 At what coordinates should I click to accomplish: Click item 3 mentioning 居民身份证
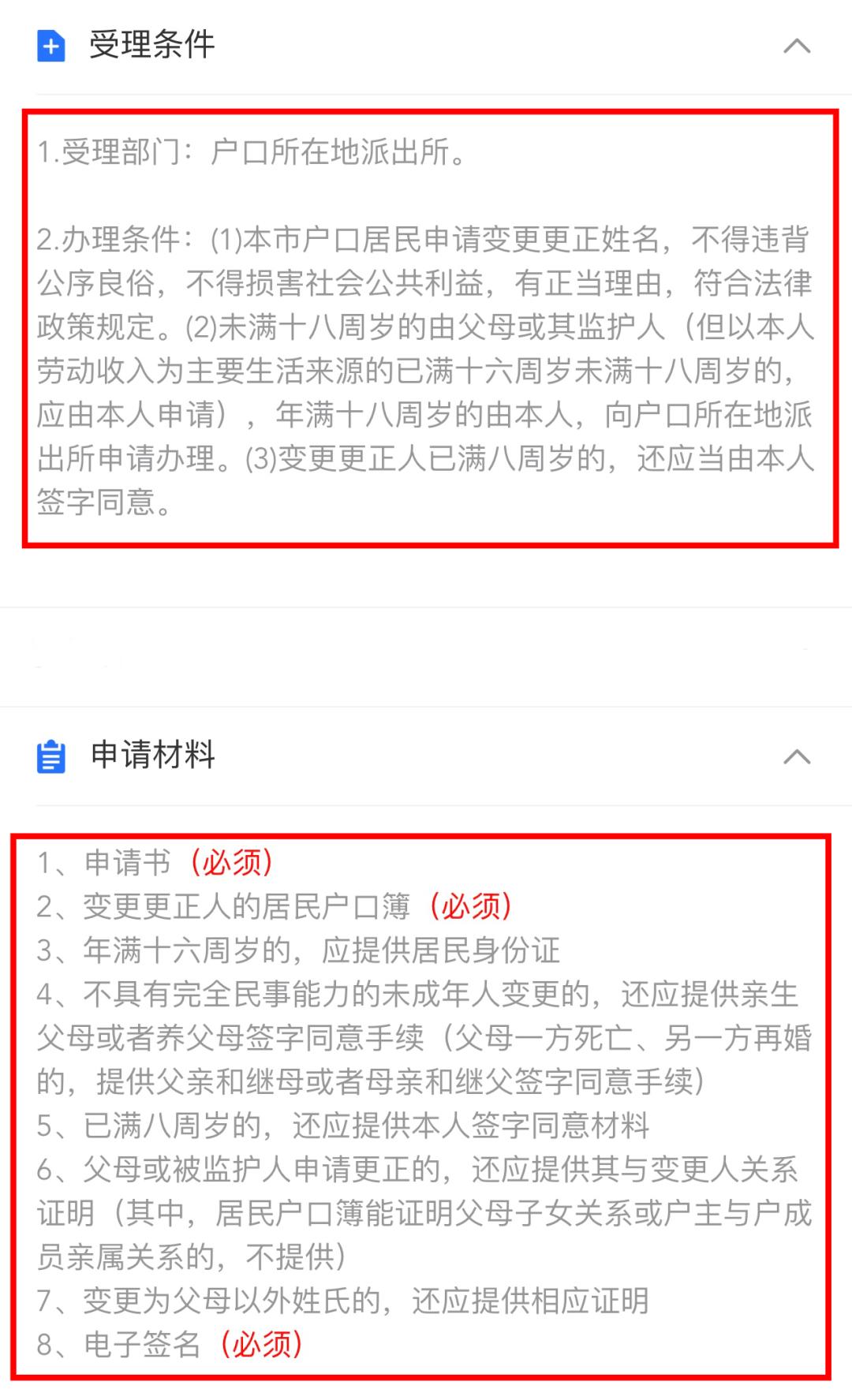300,952
